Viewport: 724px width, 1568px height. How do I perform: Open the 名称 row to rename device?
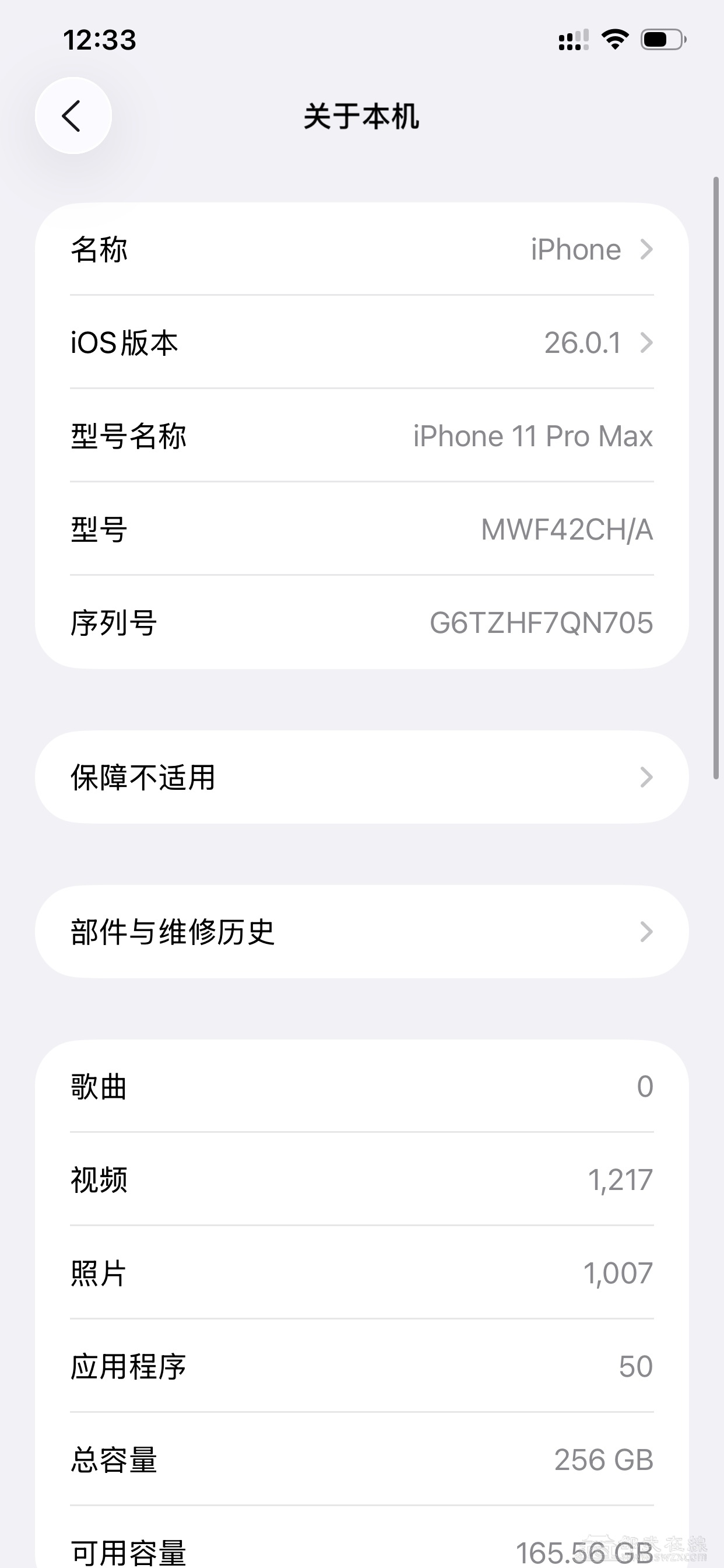pos(361,250)
